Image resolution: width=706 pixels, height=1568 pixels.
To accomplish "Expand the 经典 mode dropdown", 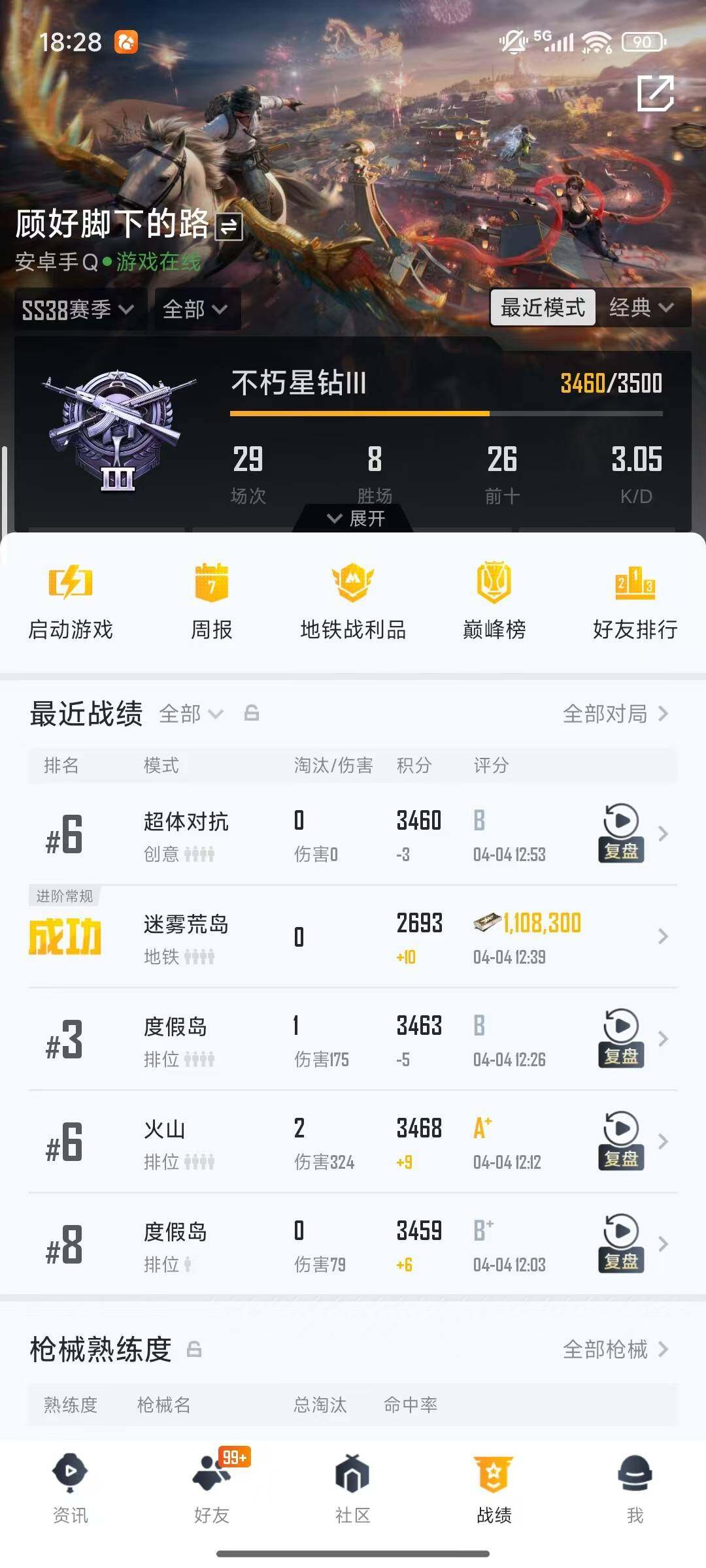I will tap(644, 308).
